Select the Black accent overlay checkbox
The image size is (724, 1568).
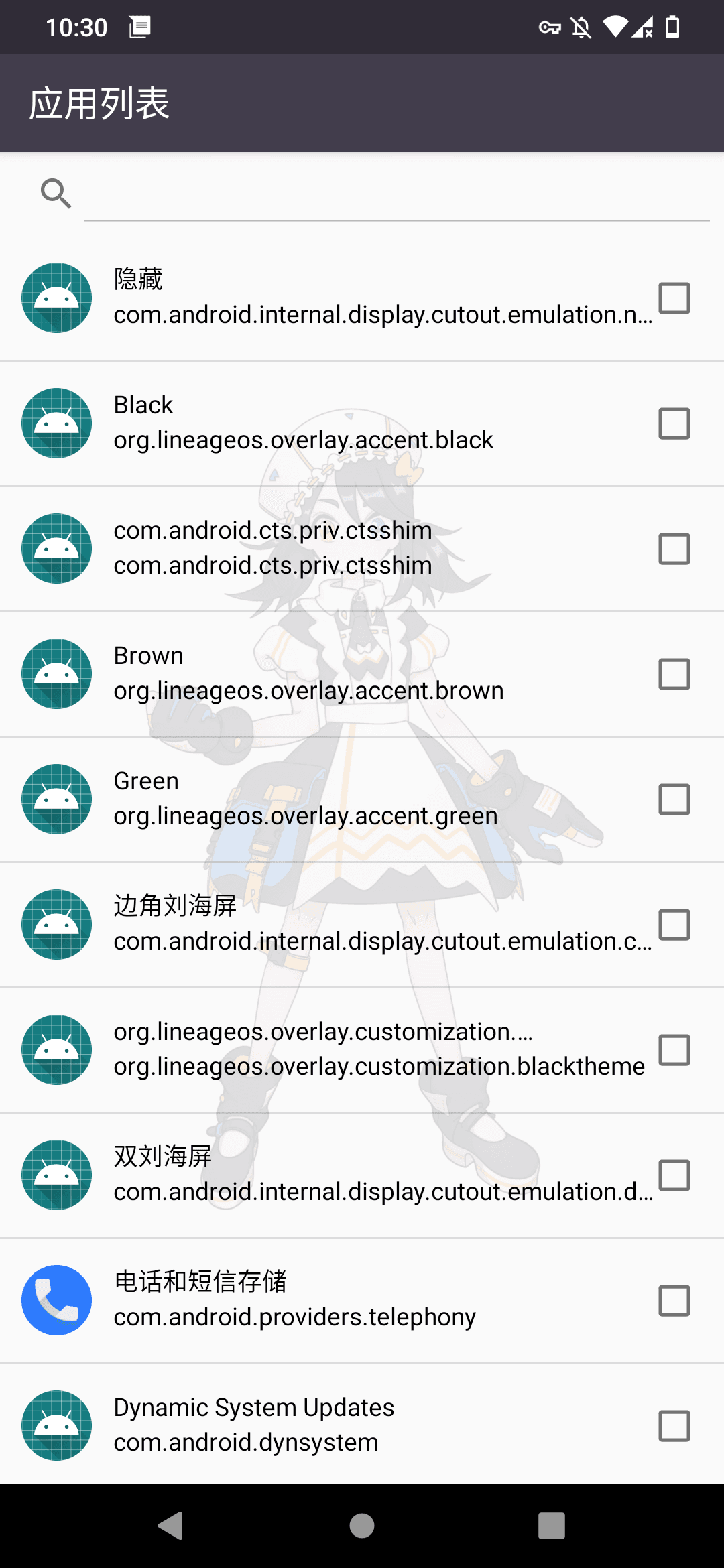(674, 423)
